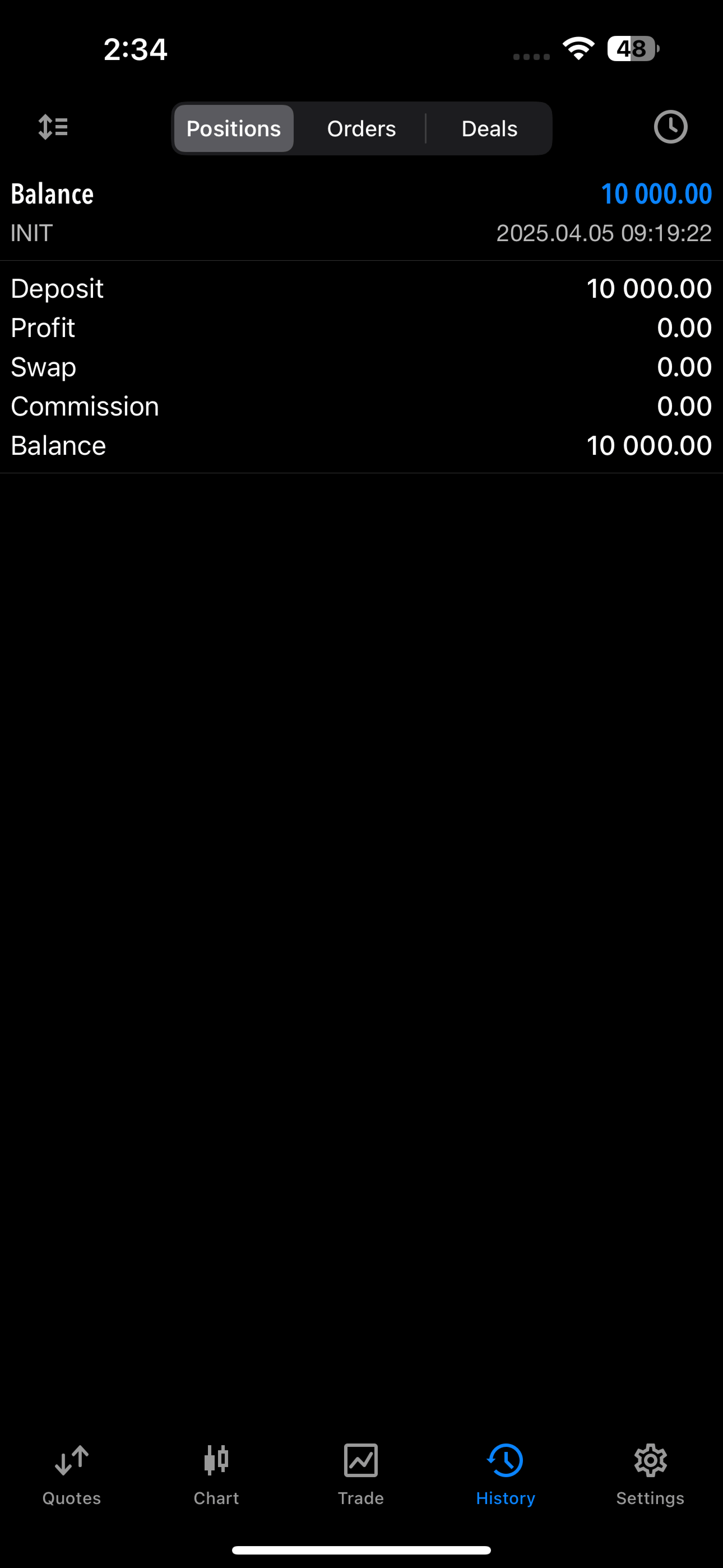Switch to the Deals segment

(x=489, y=128)
